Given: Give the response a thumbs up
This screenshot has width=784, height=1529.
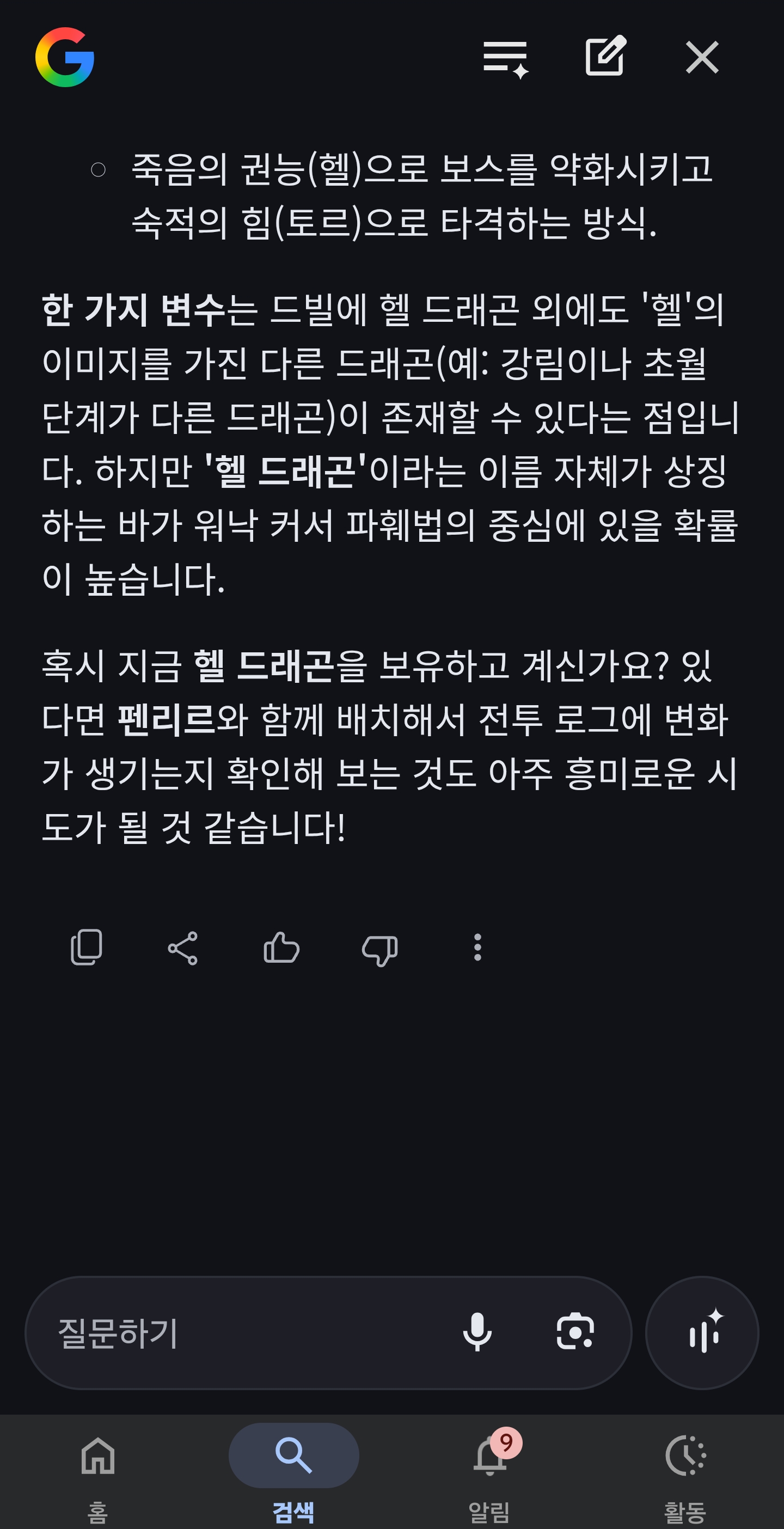Looking at the screenshot, I should [x=281, y=947].
